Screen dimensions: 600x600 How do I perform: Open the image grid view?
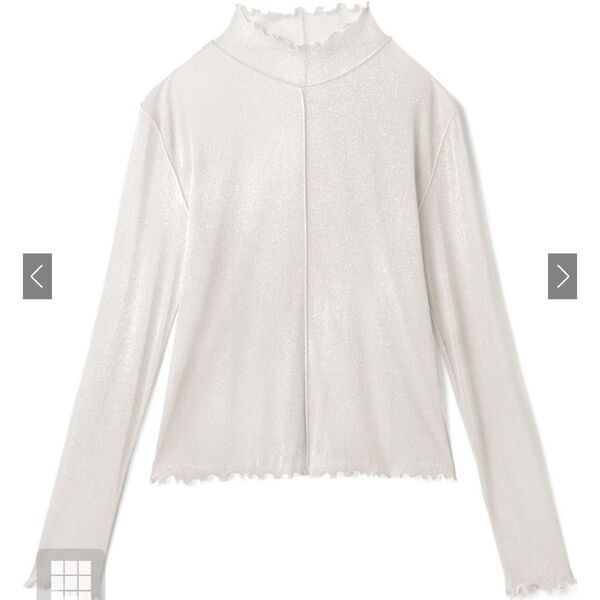(69, 578)
